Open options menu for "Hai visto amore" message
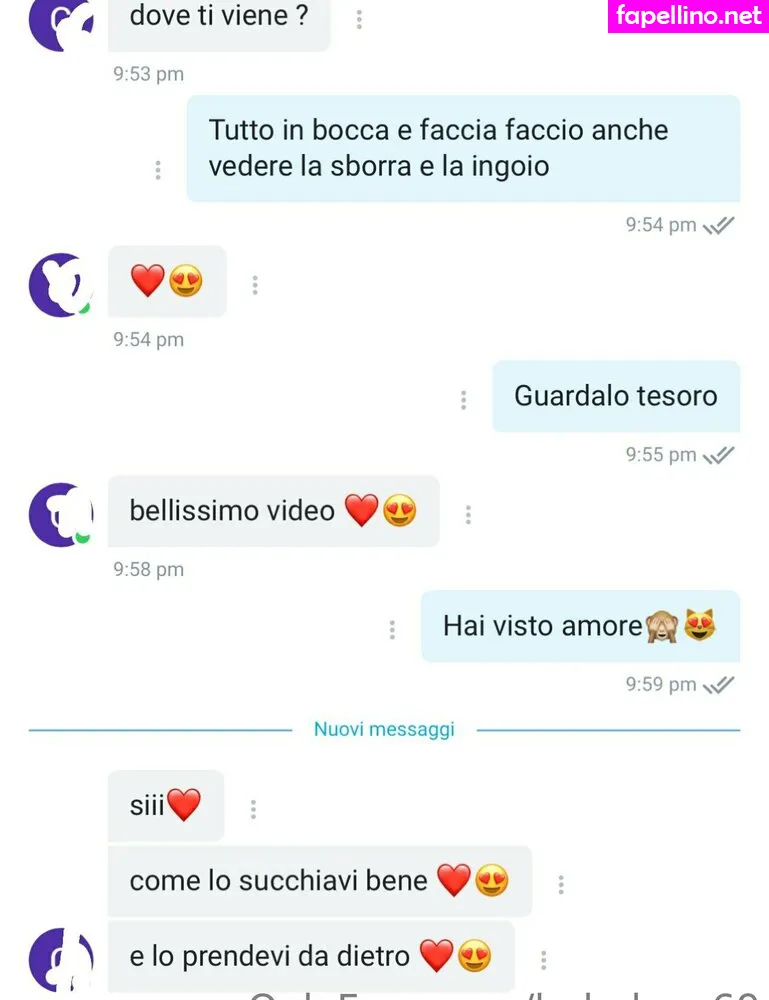Viewport: 769px width, 1000px height. tap(391, 628)
